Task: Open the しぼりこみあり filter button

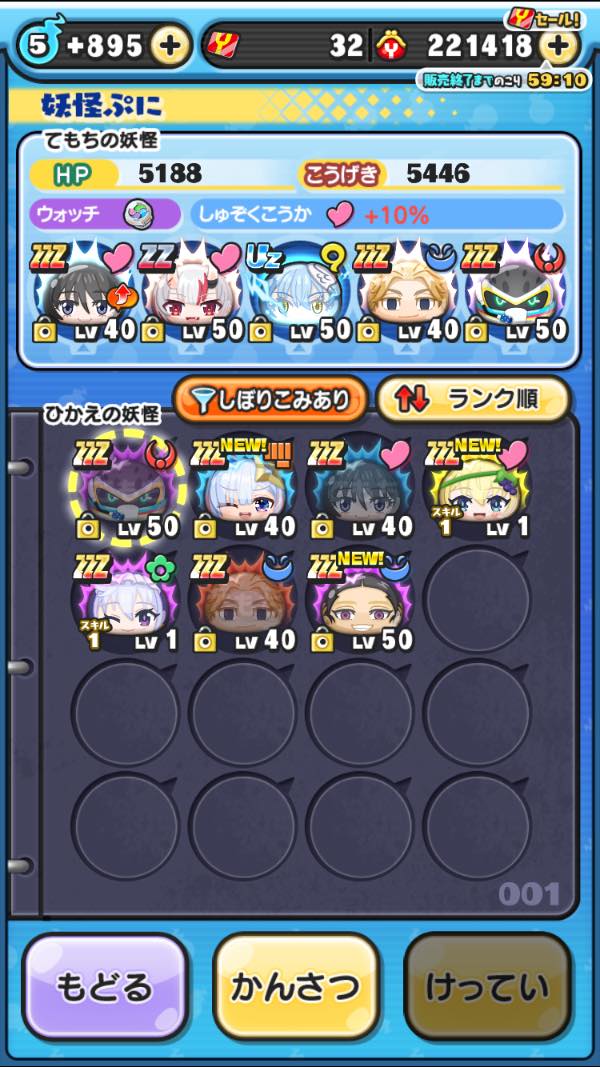Action: click(269, 400)
